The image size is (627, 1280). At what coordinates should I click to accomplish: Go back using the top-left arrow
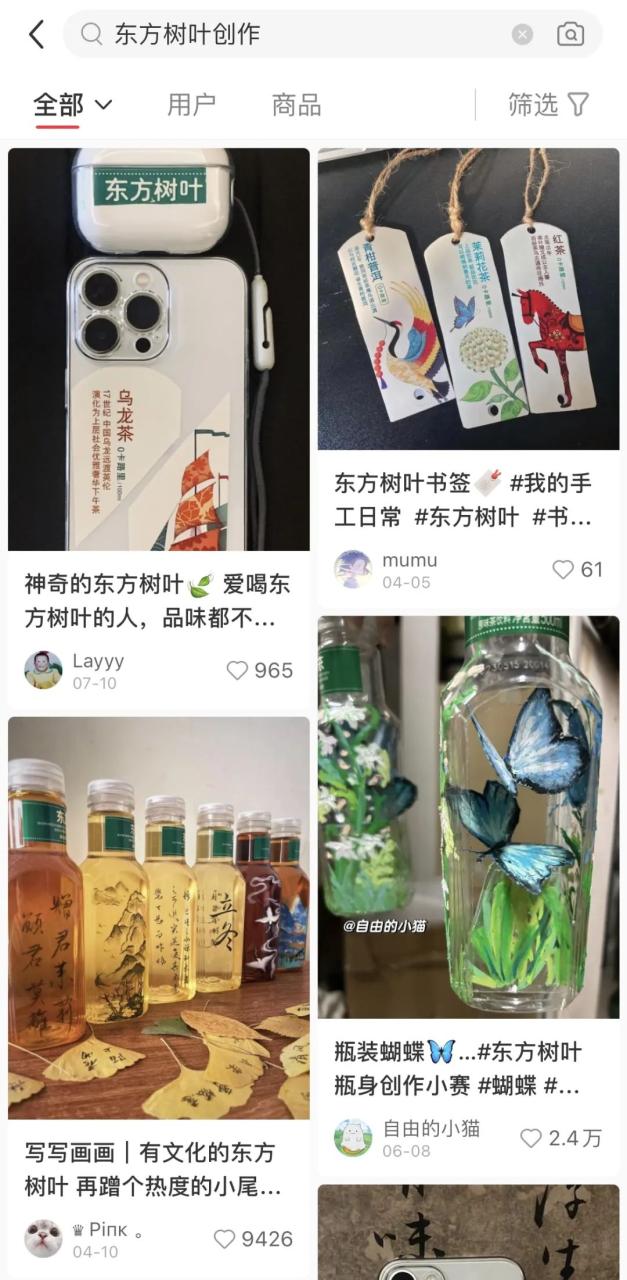pos(37,34)
